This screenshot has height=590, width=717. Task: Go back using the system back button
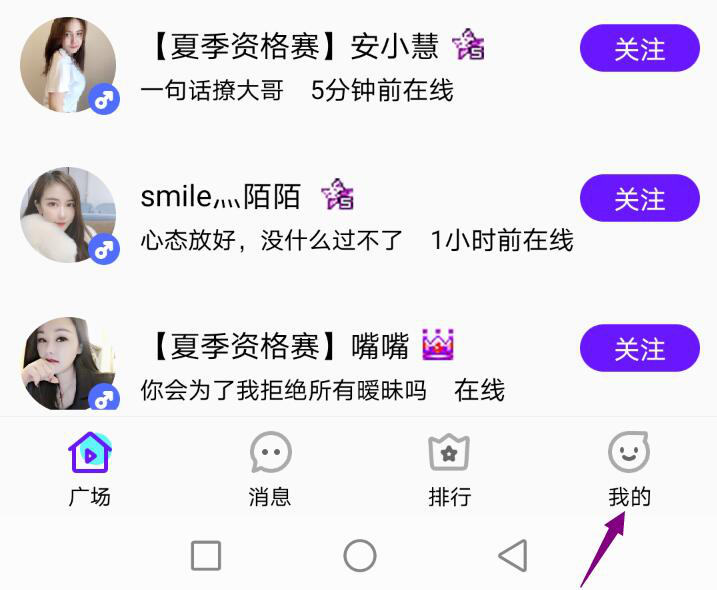coord(513,556)
